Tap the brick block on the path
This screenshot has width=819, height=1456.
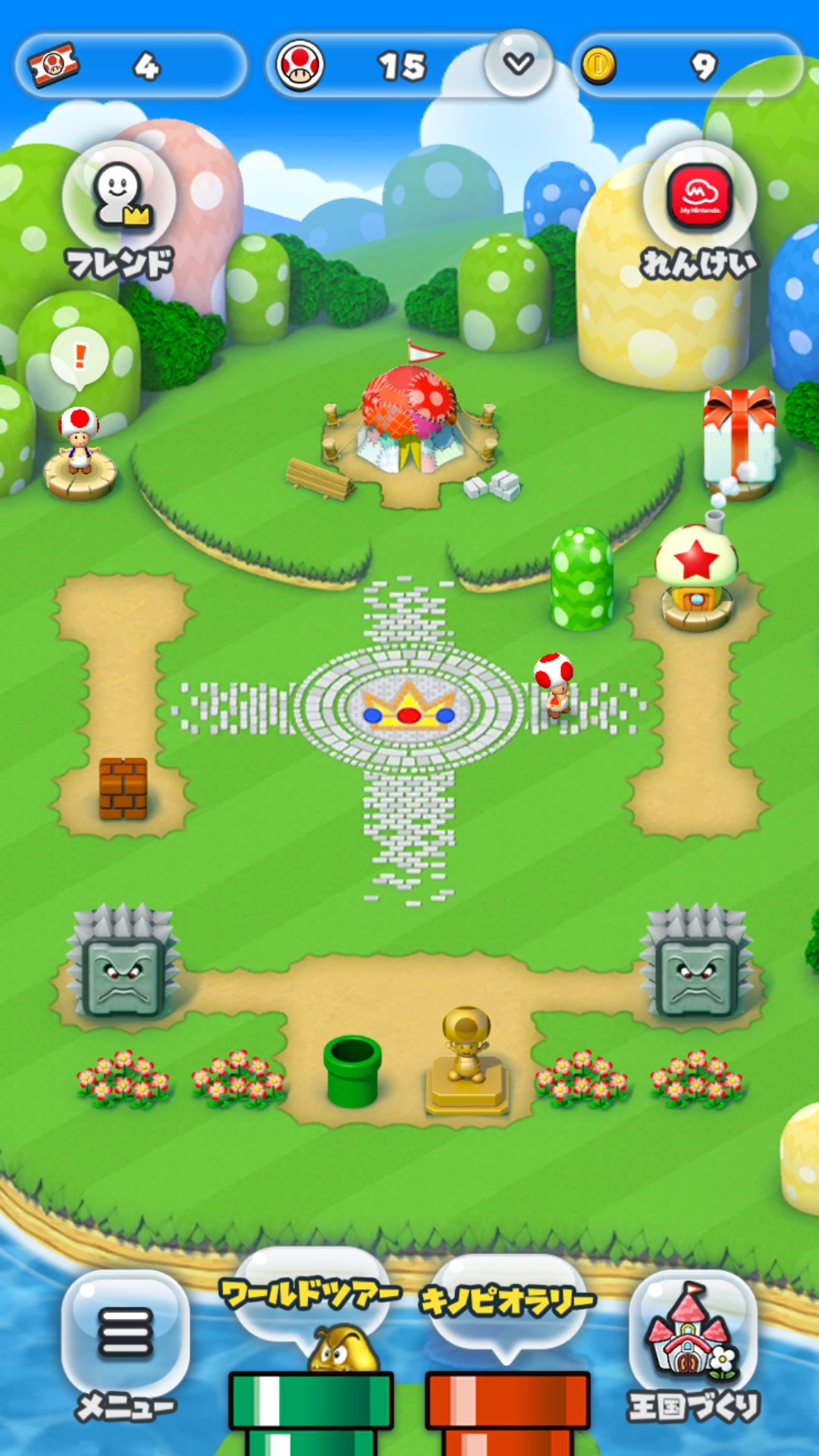tap(123, 789)
